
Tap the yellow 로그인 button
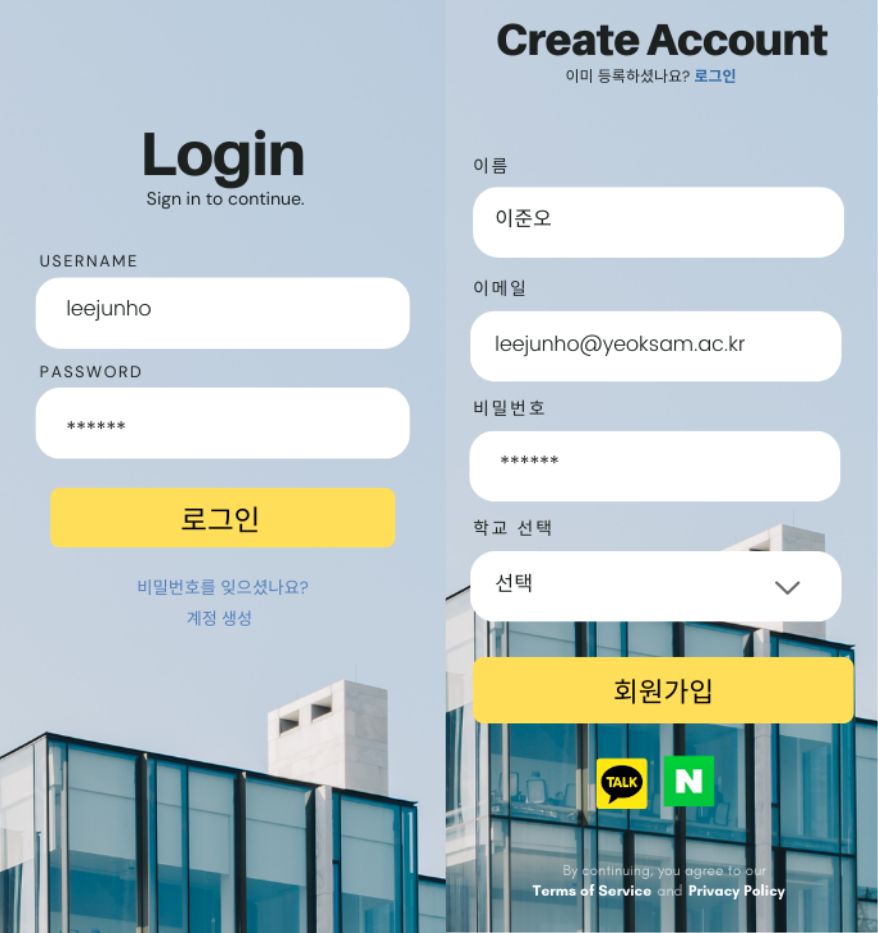pos(222,518)
